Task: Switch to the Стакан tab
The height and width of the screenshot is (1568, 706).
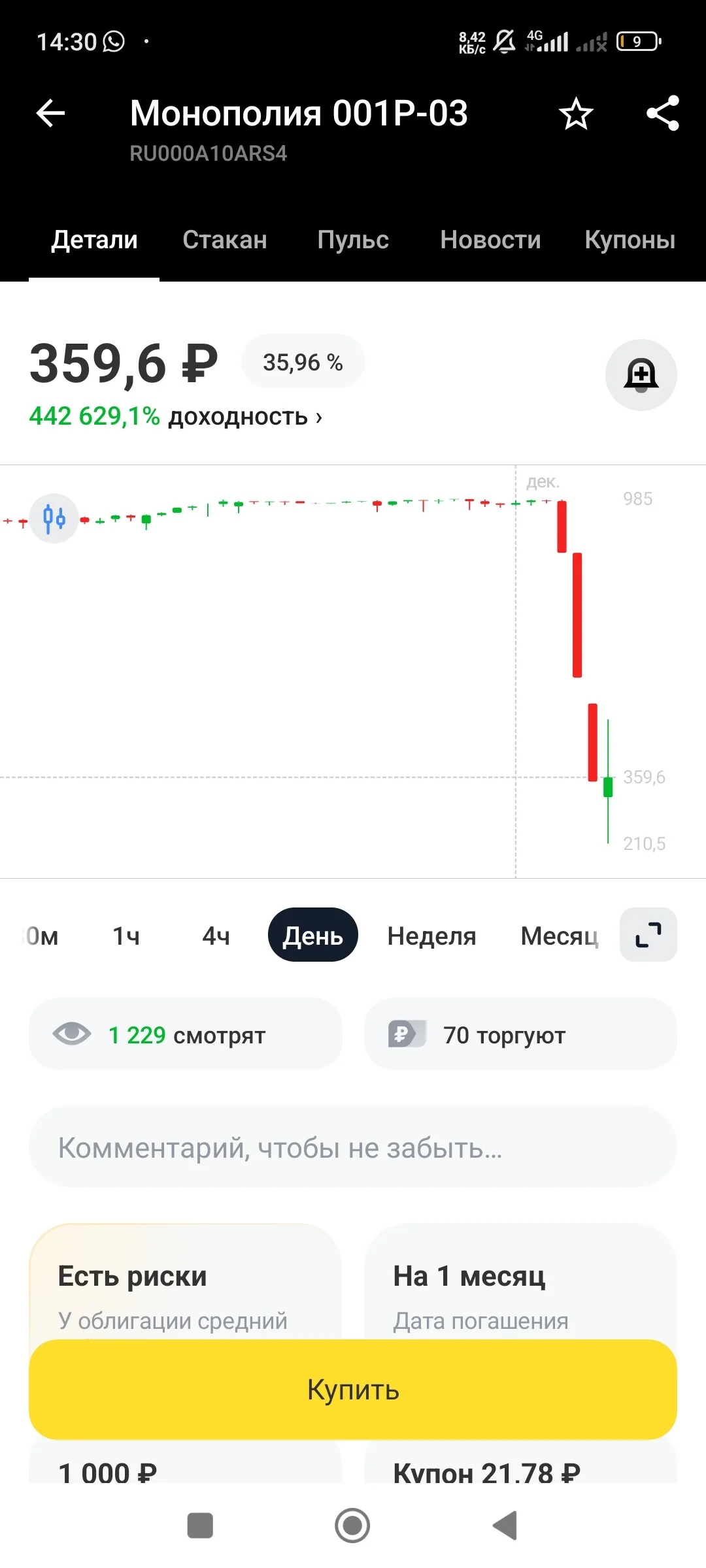Action: (225, 240)
